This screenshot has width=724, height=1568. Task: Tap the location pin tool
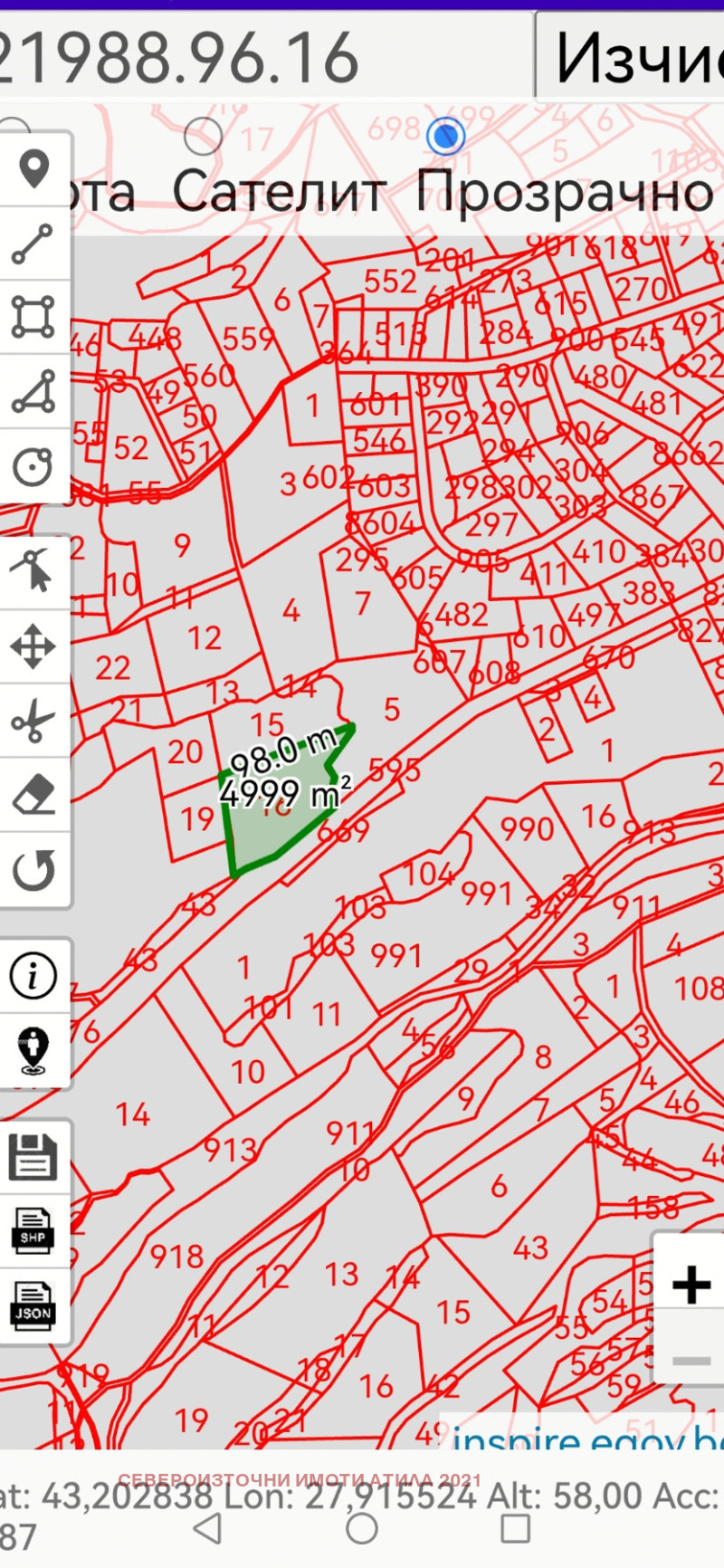[x=33, y=169]
